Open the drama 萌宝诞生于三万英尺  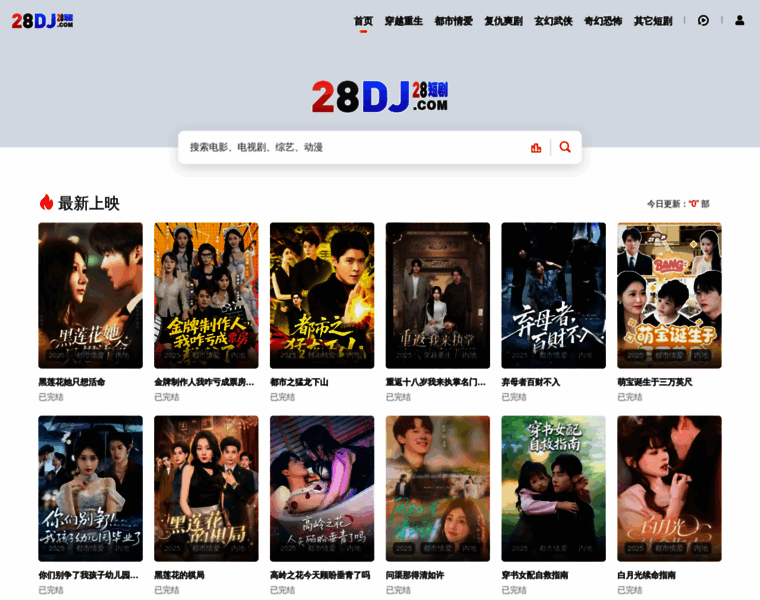(669, 295)
